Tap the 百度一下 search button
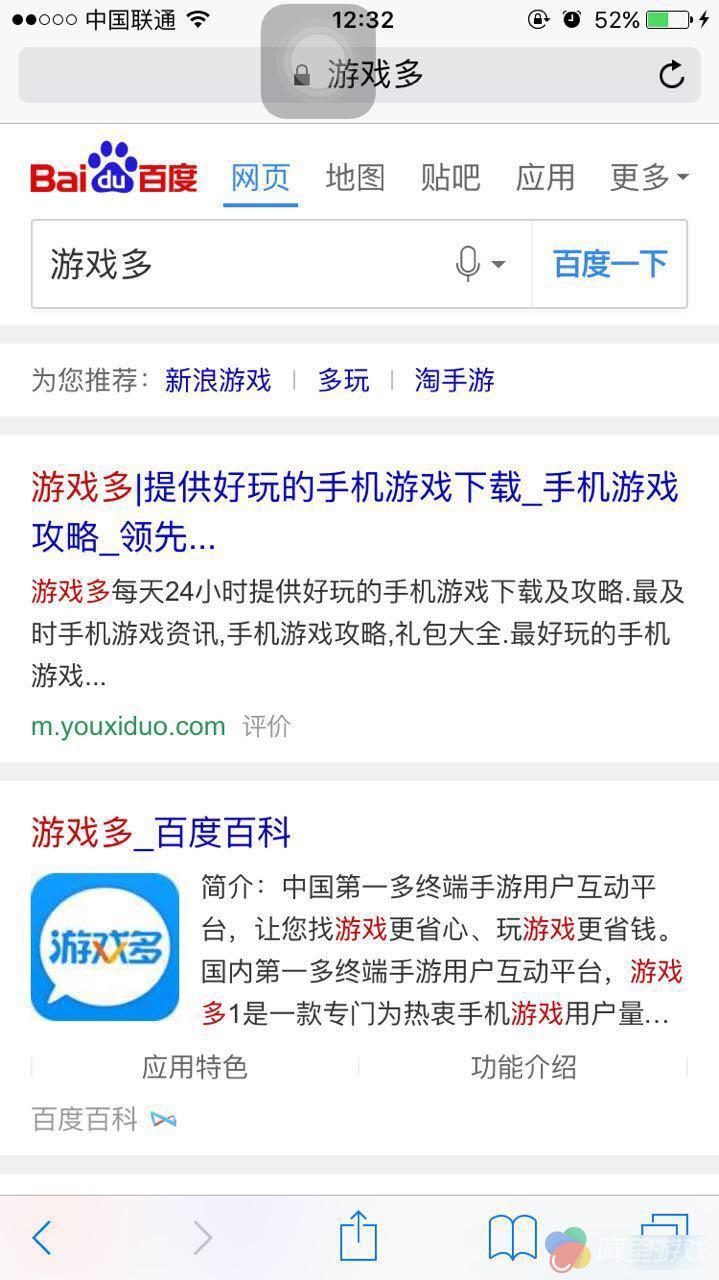The width and height of the screenshot is (719, 1280). [610, 265]
